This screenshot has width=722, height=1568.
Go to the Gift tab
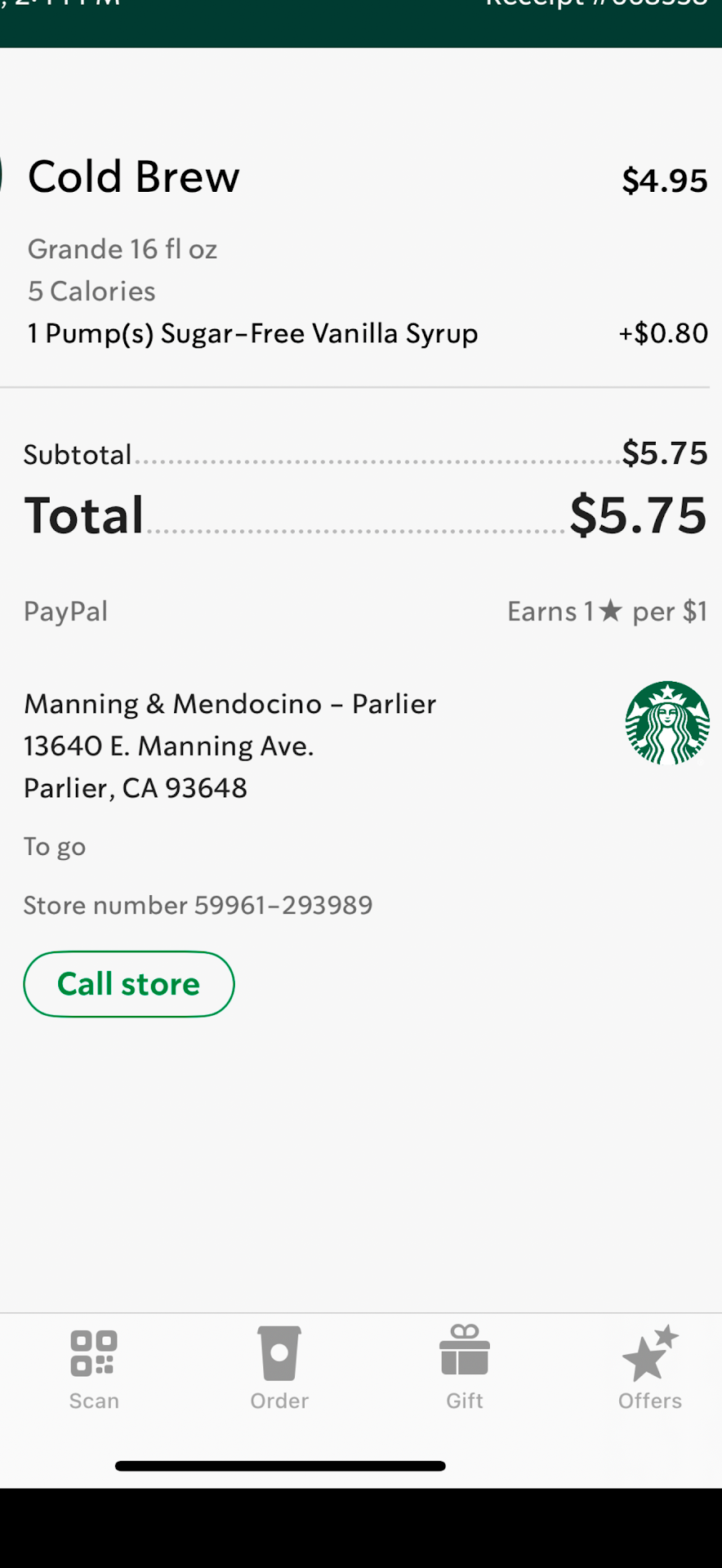pyautogui.click(x=465, y=1369)
